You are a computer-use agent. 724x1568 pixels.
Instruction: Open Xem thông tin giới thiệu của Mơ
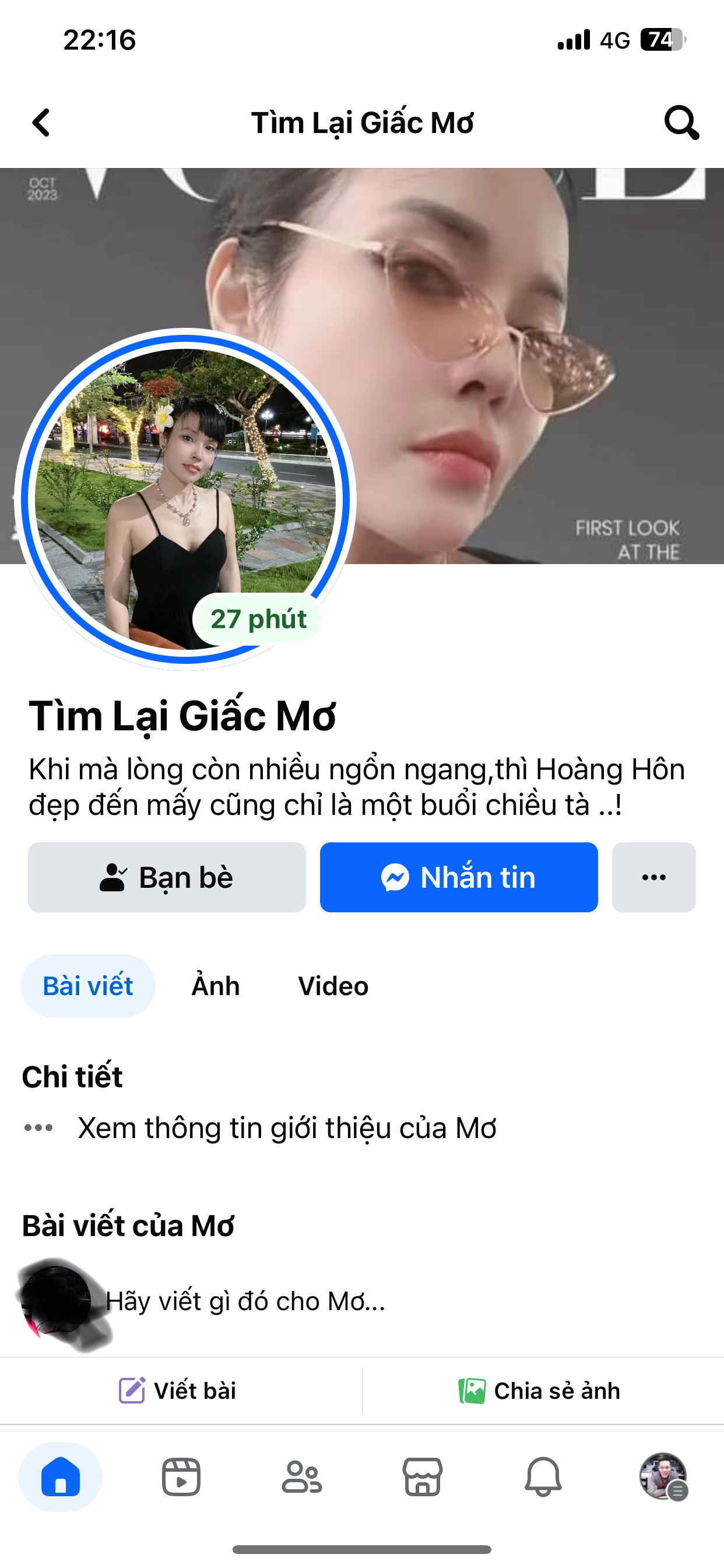287,1128
